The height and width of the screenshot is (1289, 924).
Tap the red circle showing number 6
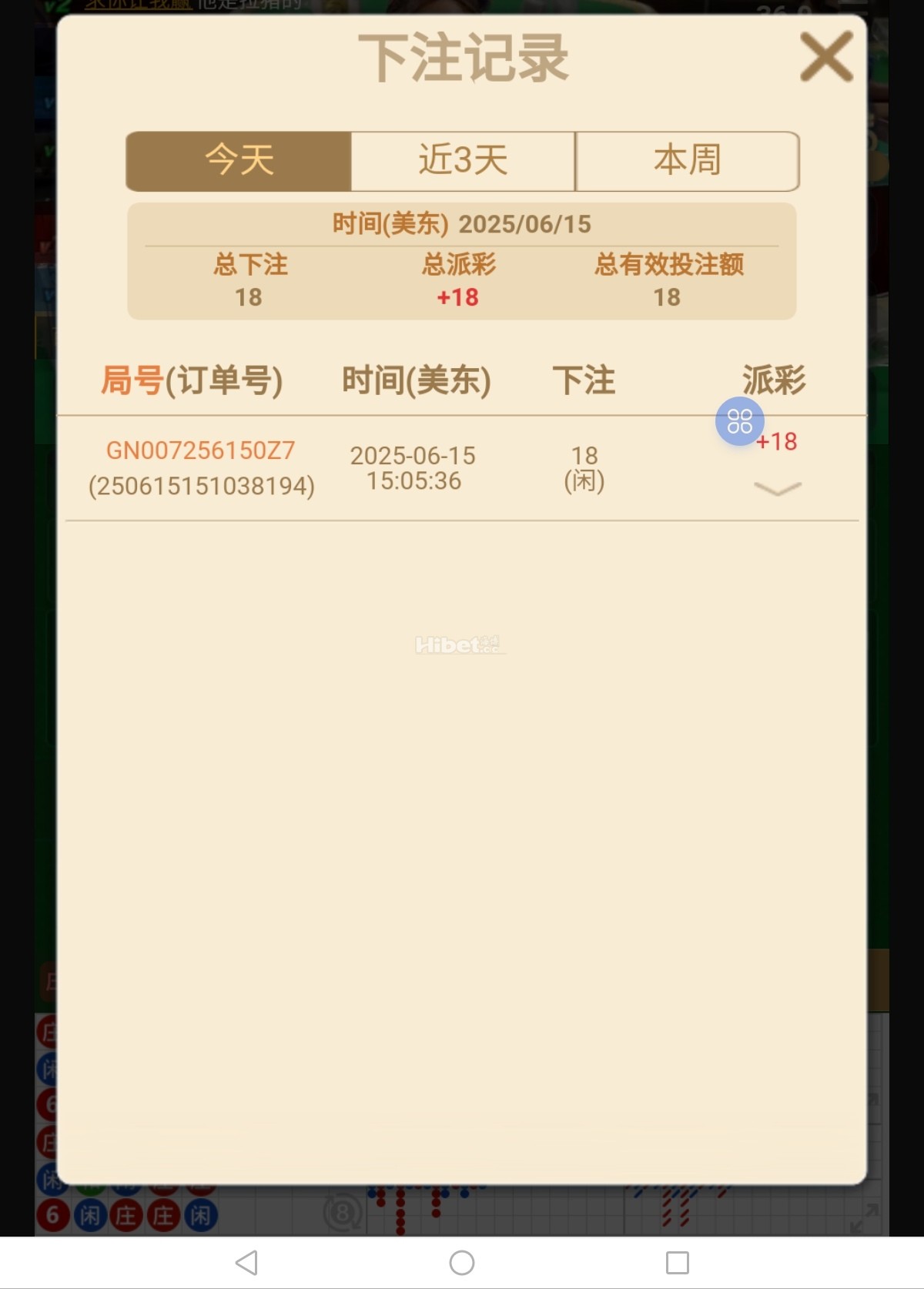[52, 1216]
